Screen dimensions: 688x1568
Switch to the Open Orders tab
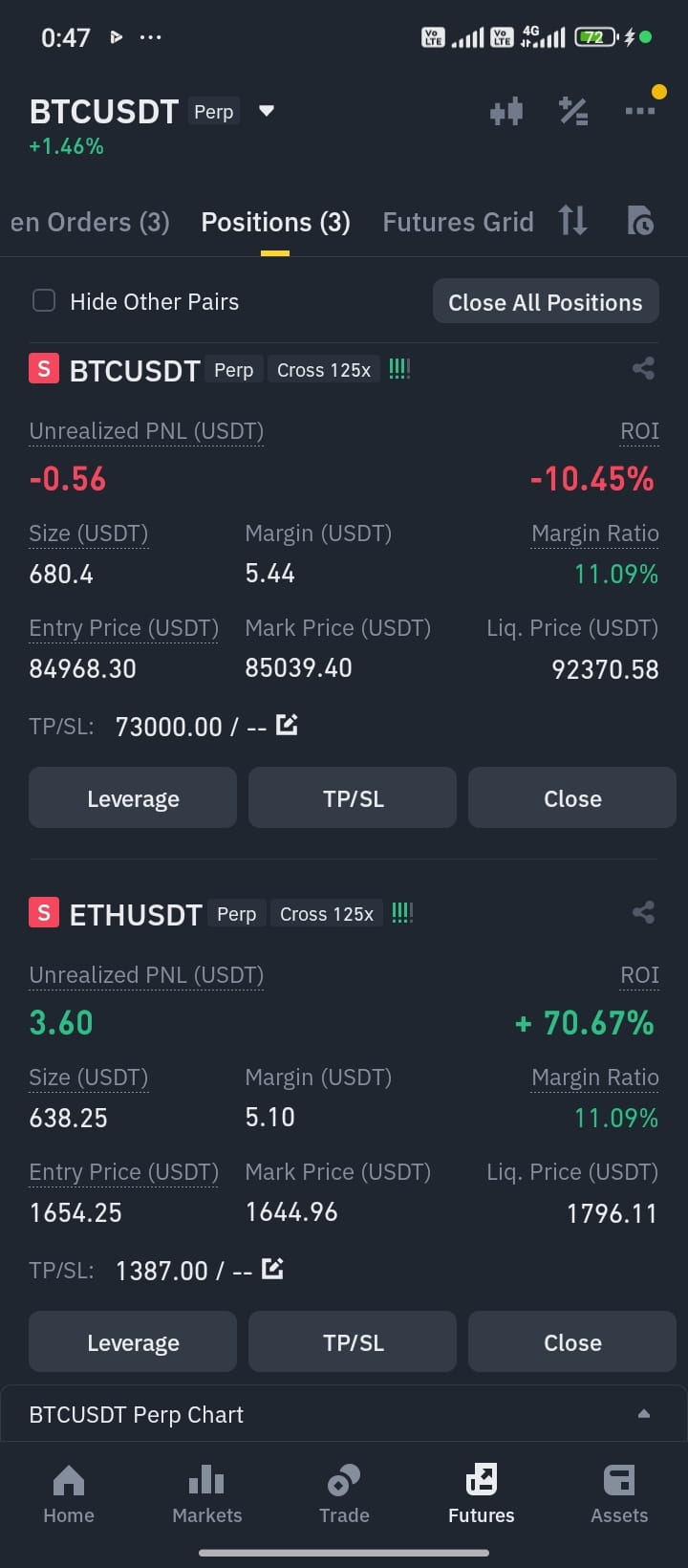(x=90, y=222)
